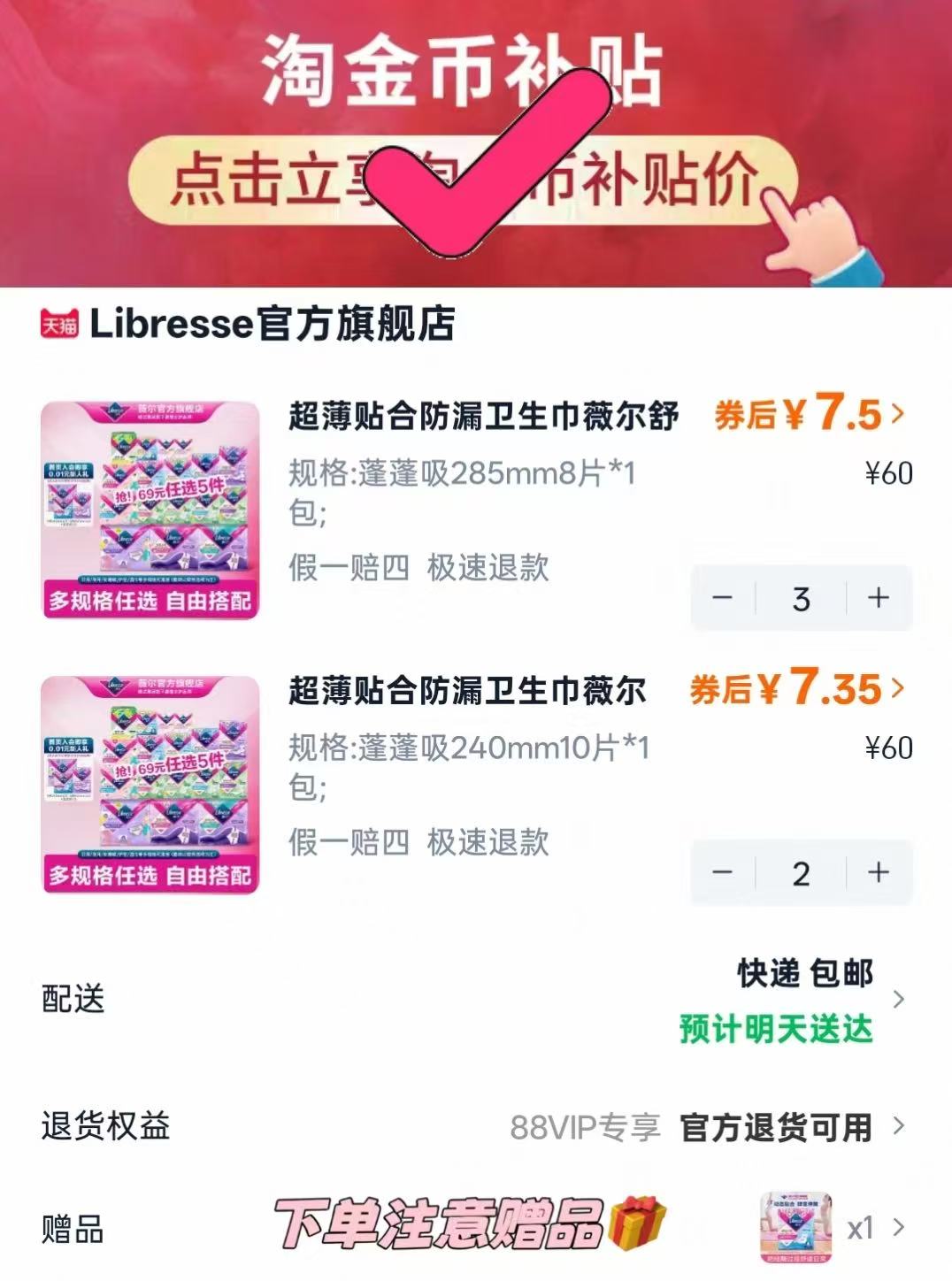Decrease second product quantity with minus button

coord(726,873)
